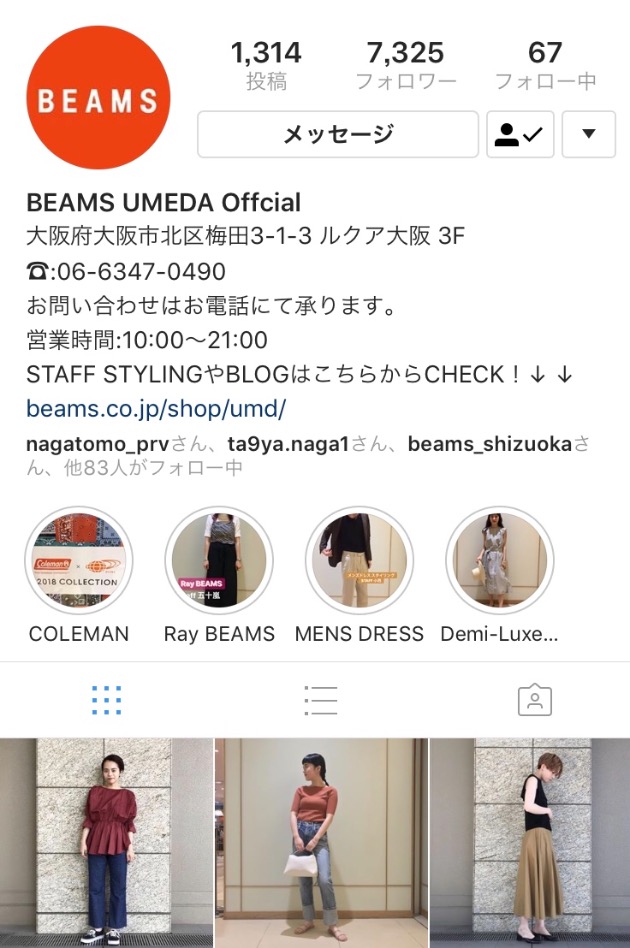View the Ray BEAMS story highlight
The width and height of the screenshot is (630, 948).
point(219,560)
